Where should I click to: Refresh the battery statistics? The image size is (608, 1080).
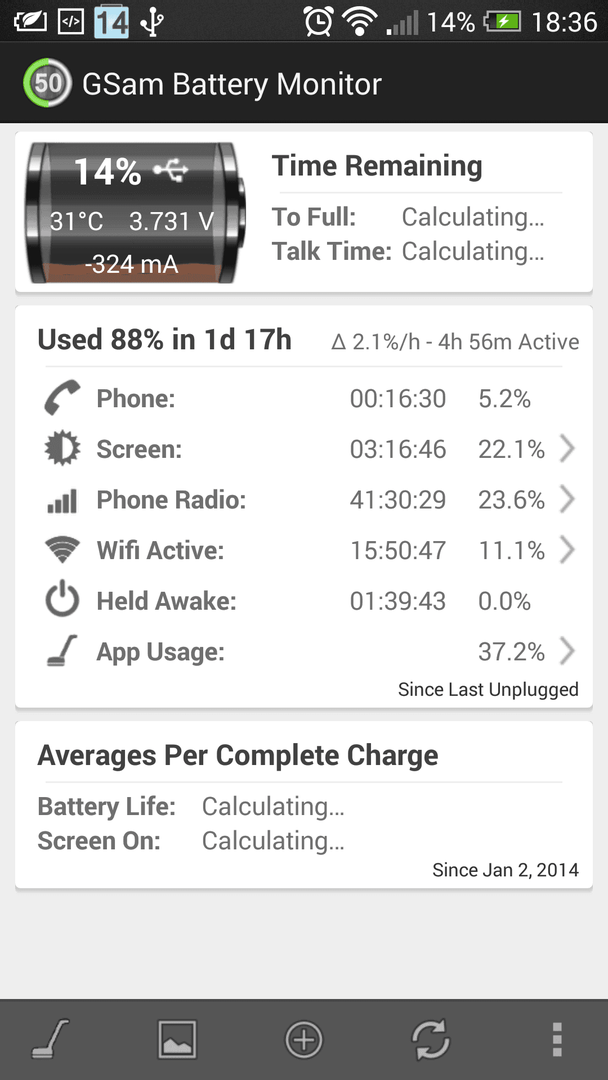(430, 1039)
